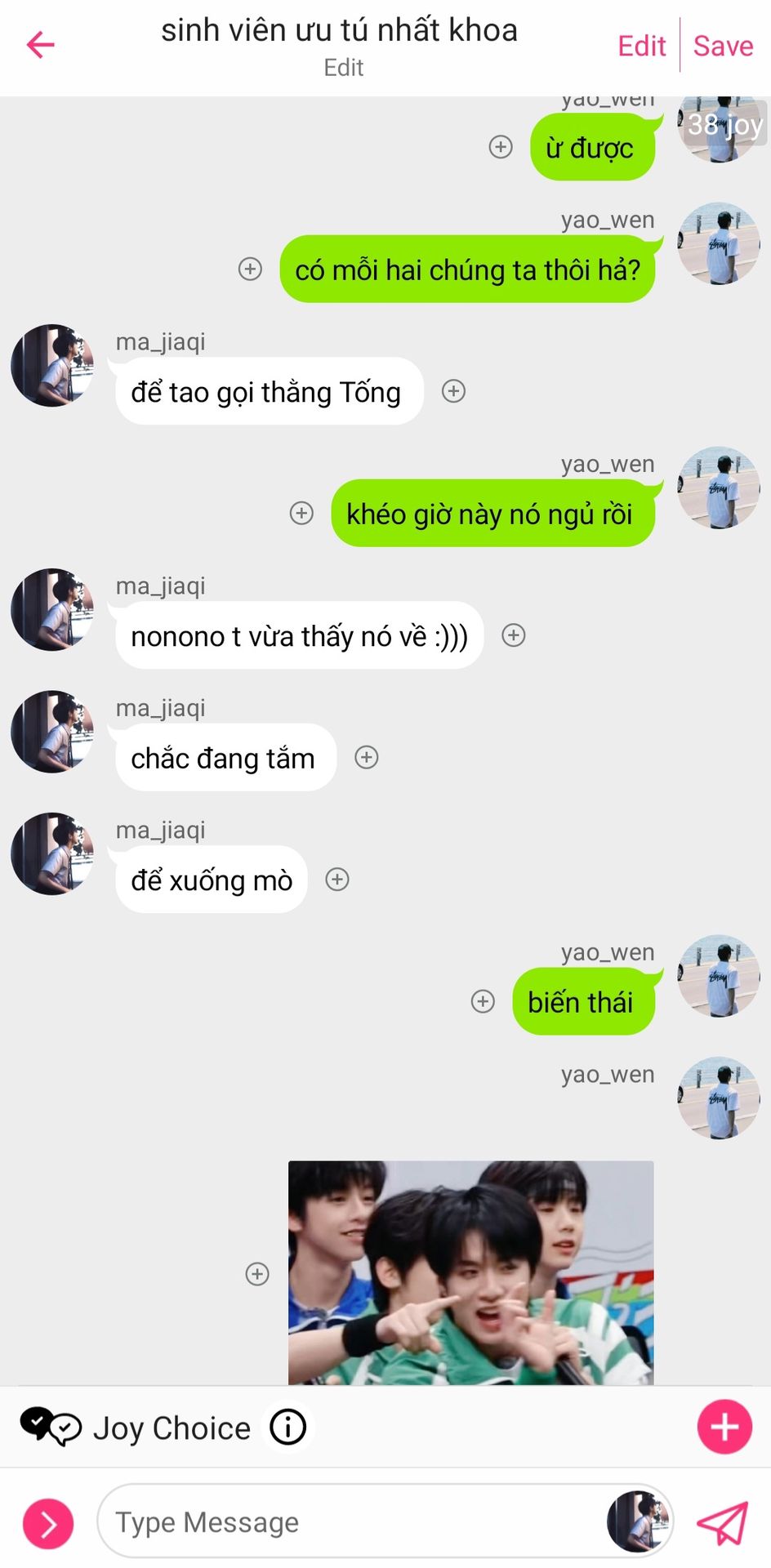Tap plus icon beside "để xuống mò" message
This screenshot has height=1568, width=771.
tap(337, 880)
